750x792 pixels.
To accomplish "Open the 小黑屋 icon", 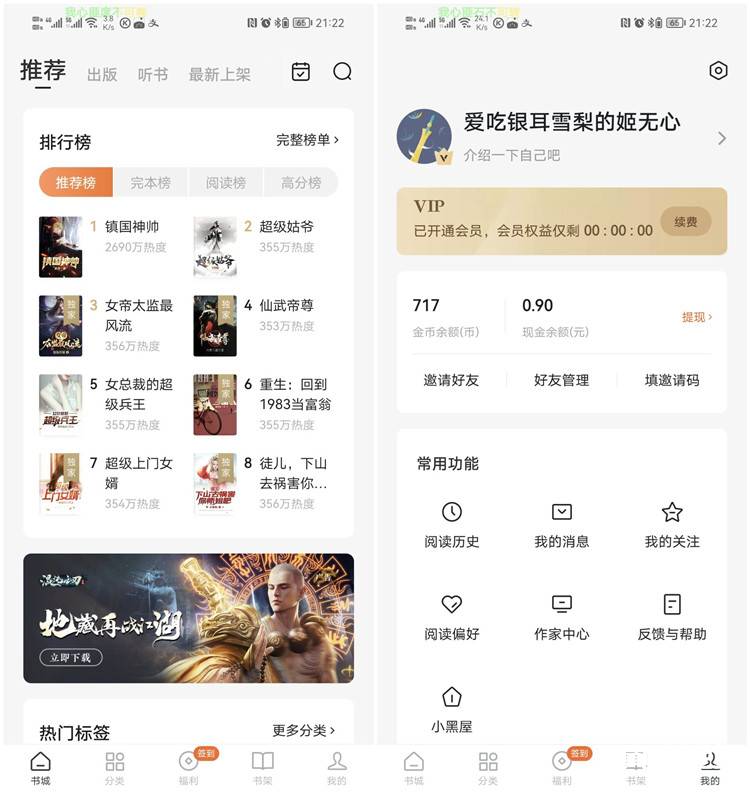I will 451,696.
